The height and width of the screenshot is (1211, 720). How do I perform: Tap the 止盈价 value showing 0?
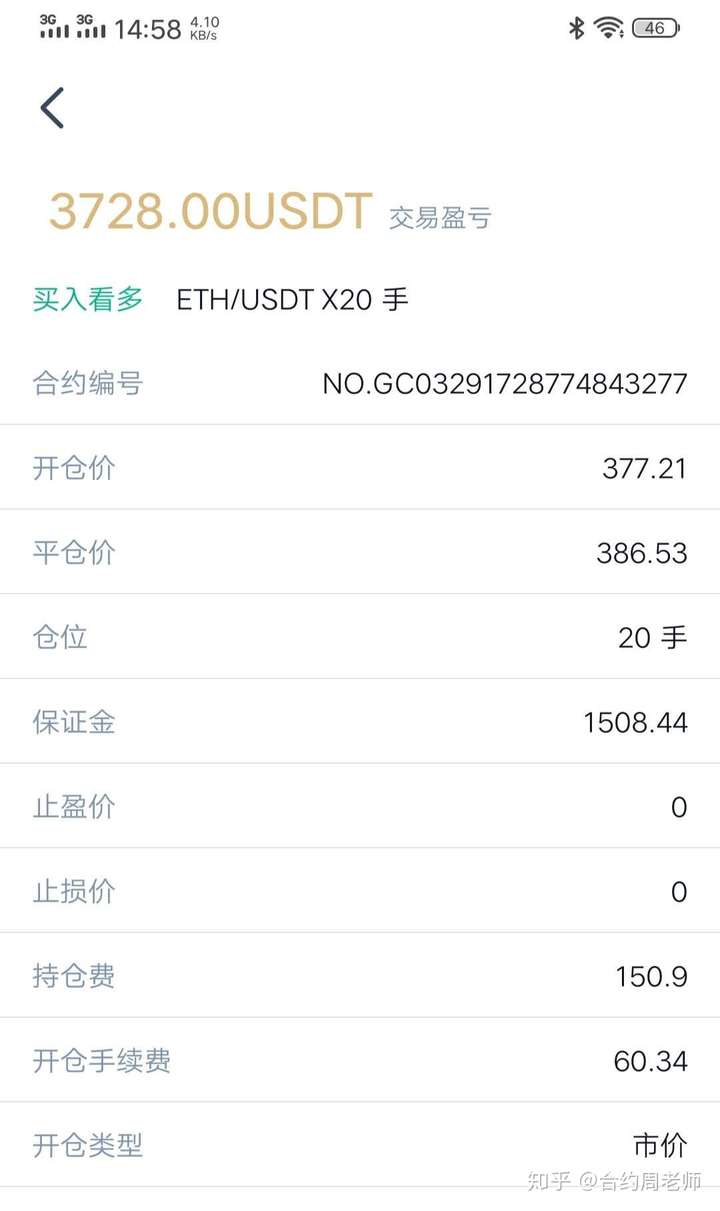(678, 807)
